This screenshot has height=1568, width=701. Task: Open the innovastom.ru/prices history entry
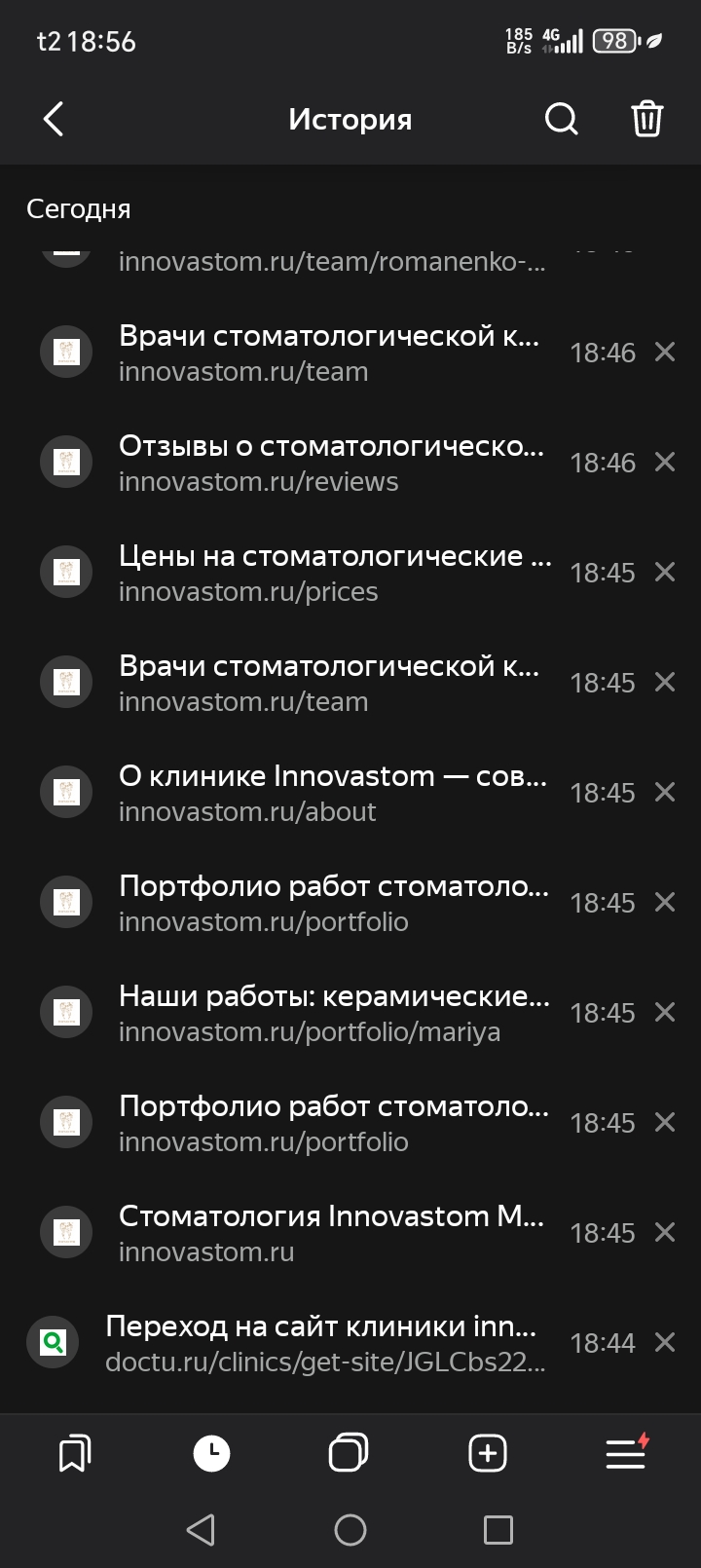331,573
